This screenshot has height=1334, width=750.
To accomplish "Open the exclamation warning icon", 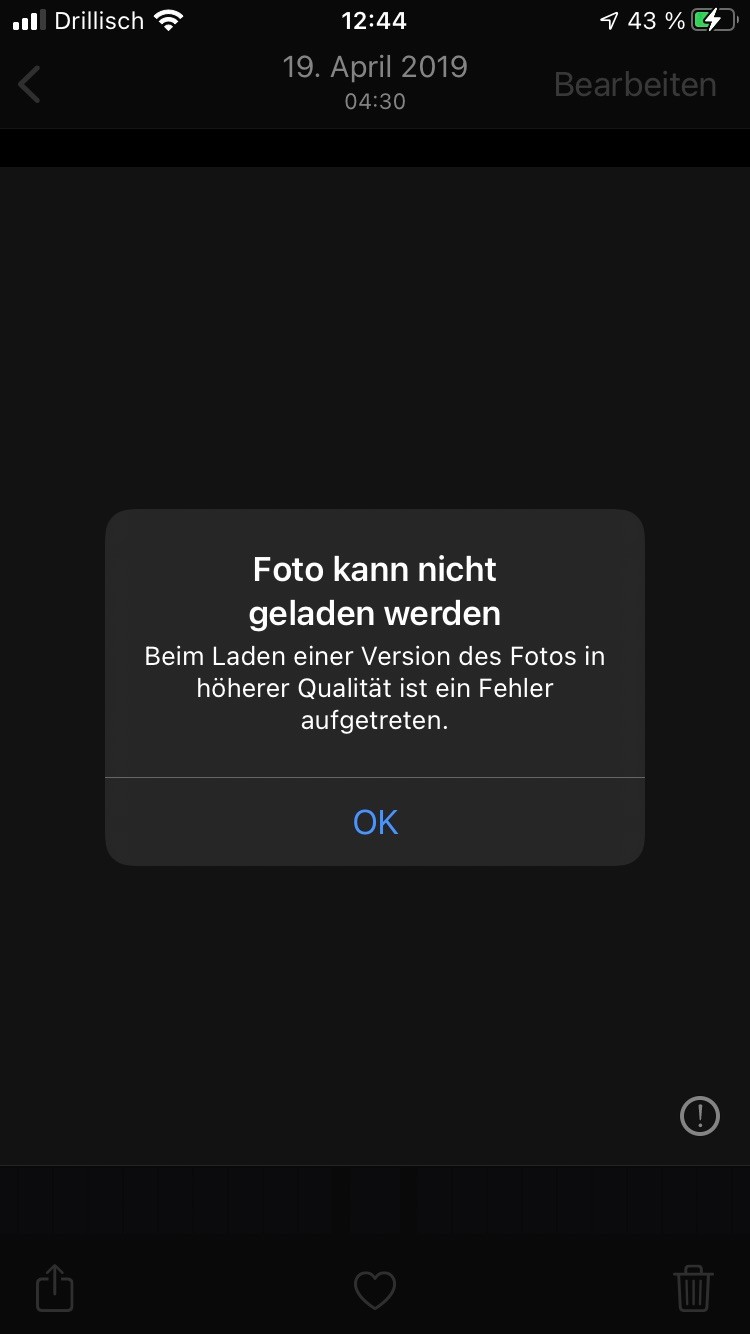I will tap(700, 1115).
